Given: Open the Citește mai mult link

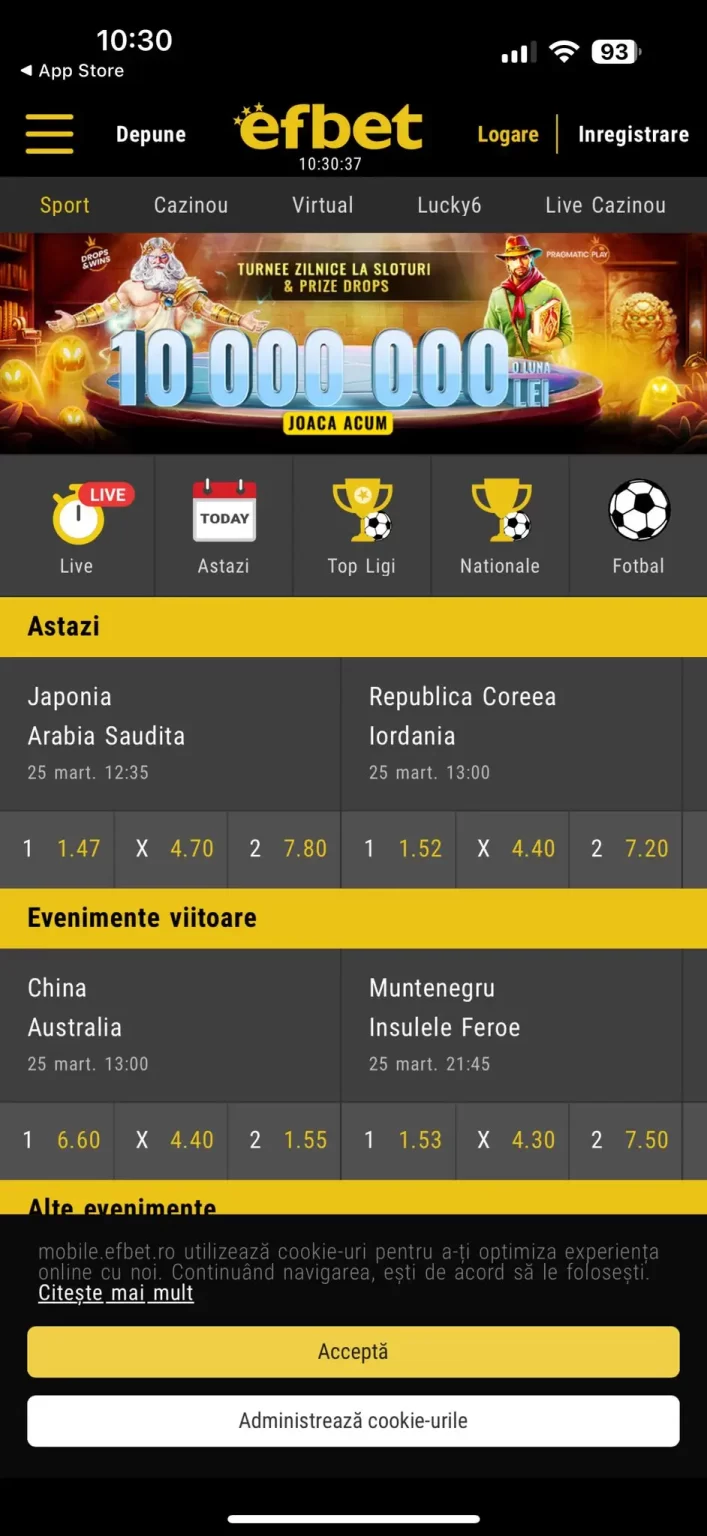Looking at the screenshot, I should 116,1294.
